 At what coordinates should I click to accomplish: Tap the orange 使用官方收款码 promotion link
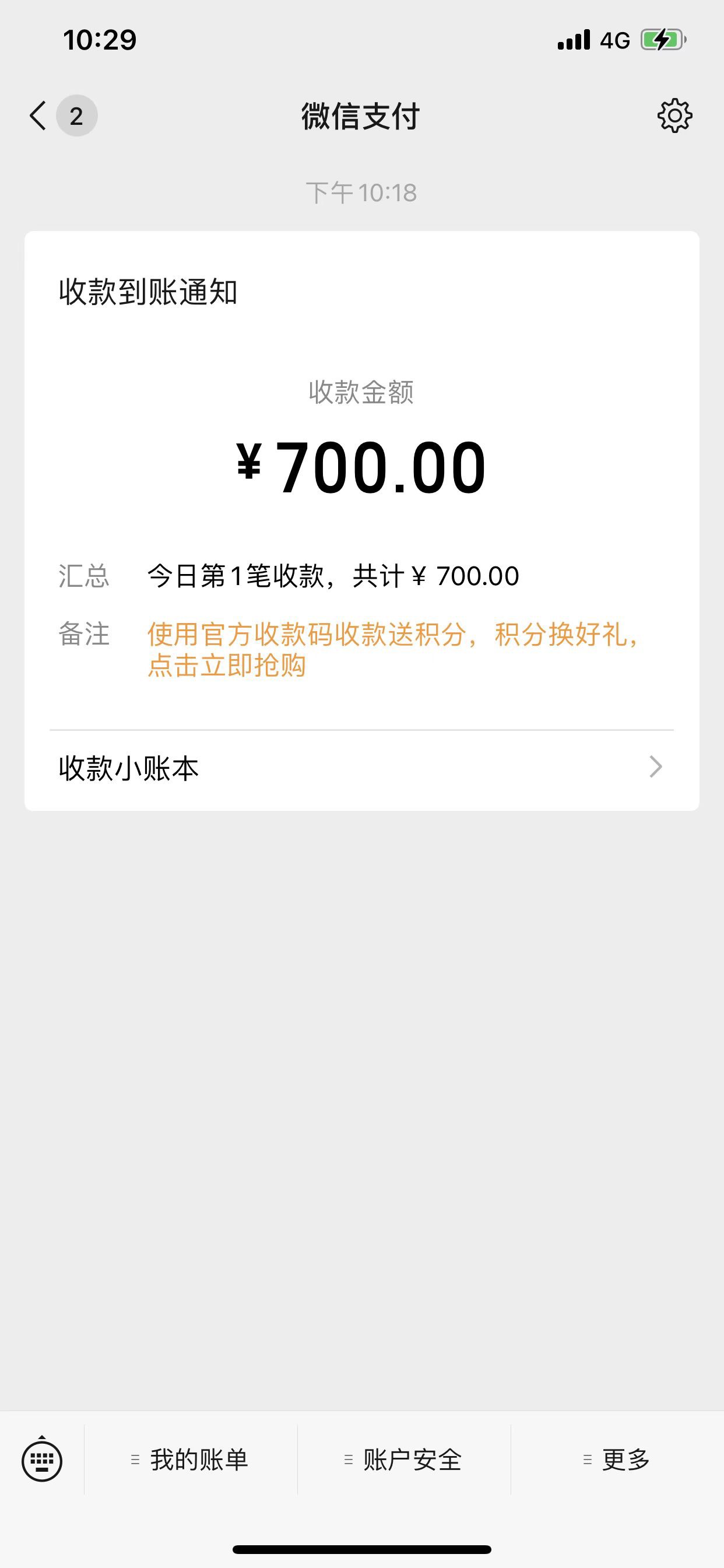point(393,650)
